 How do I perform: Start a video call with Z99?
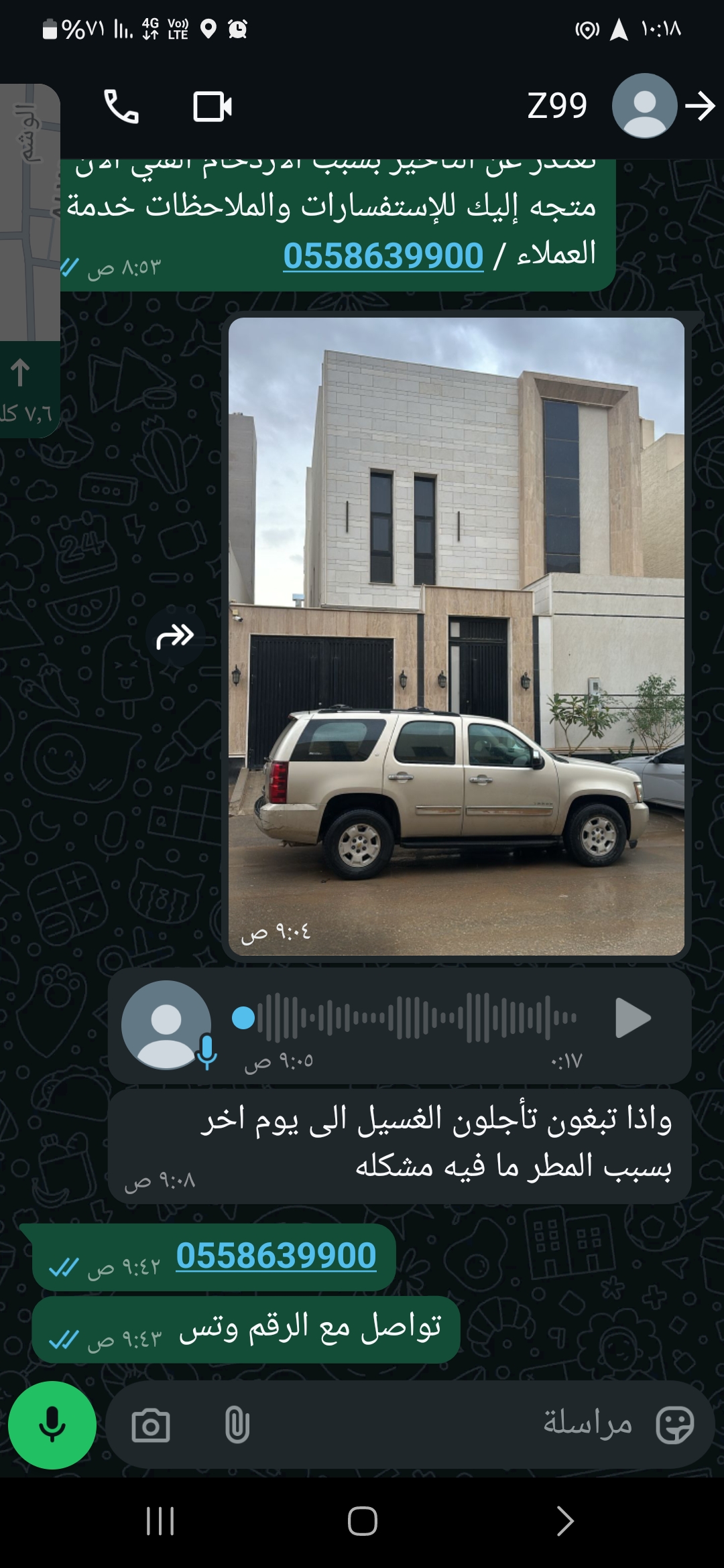click(213, 107)
